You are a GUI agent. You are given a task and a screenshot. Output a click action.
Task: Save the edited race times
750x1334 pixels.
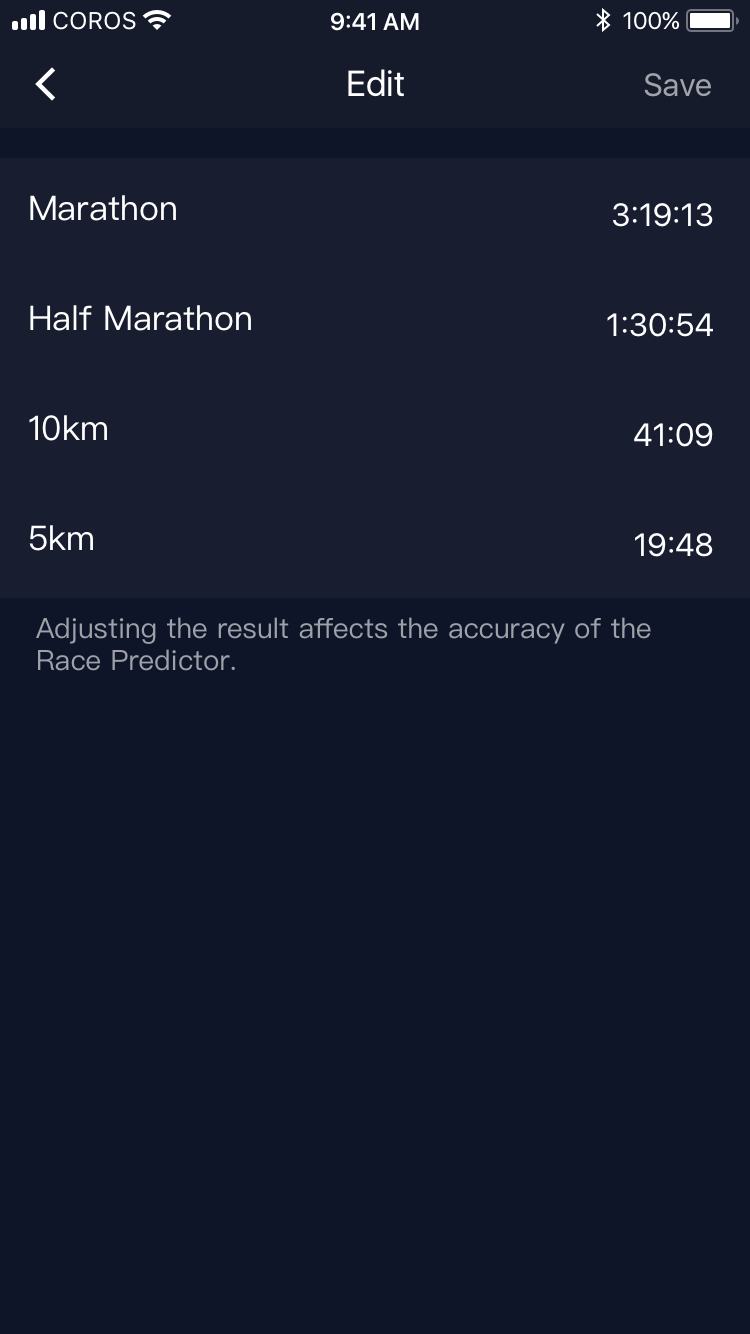tap(677, 85)
